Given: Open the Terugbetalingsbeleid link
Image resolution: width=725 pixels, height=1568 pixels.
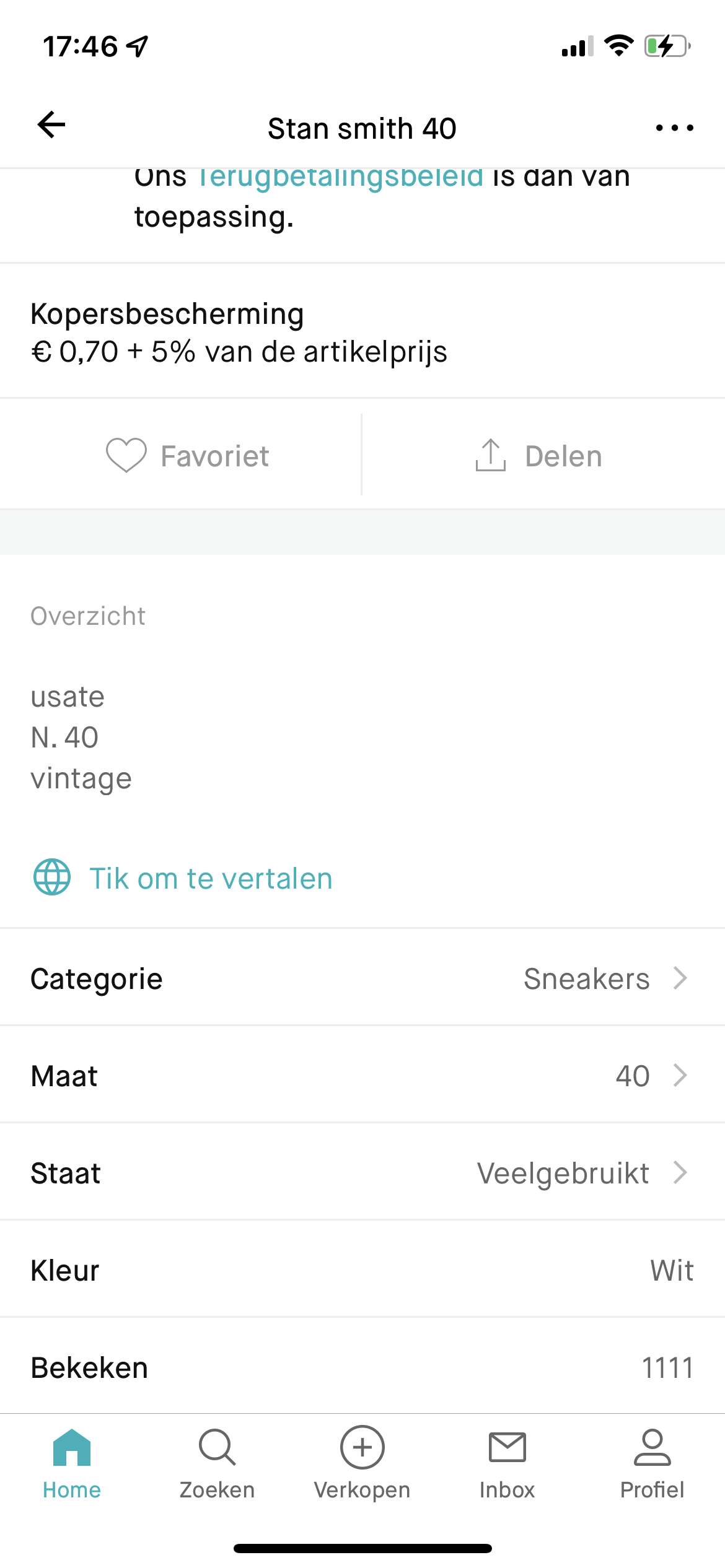Looking at the screenshot, I should [x=340, y=177].
